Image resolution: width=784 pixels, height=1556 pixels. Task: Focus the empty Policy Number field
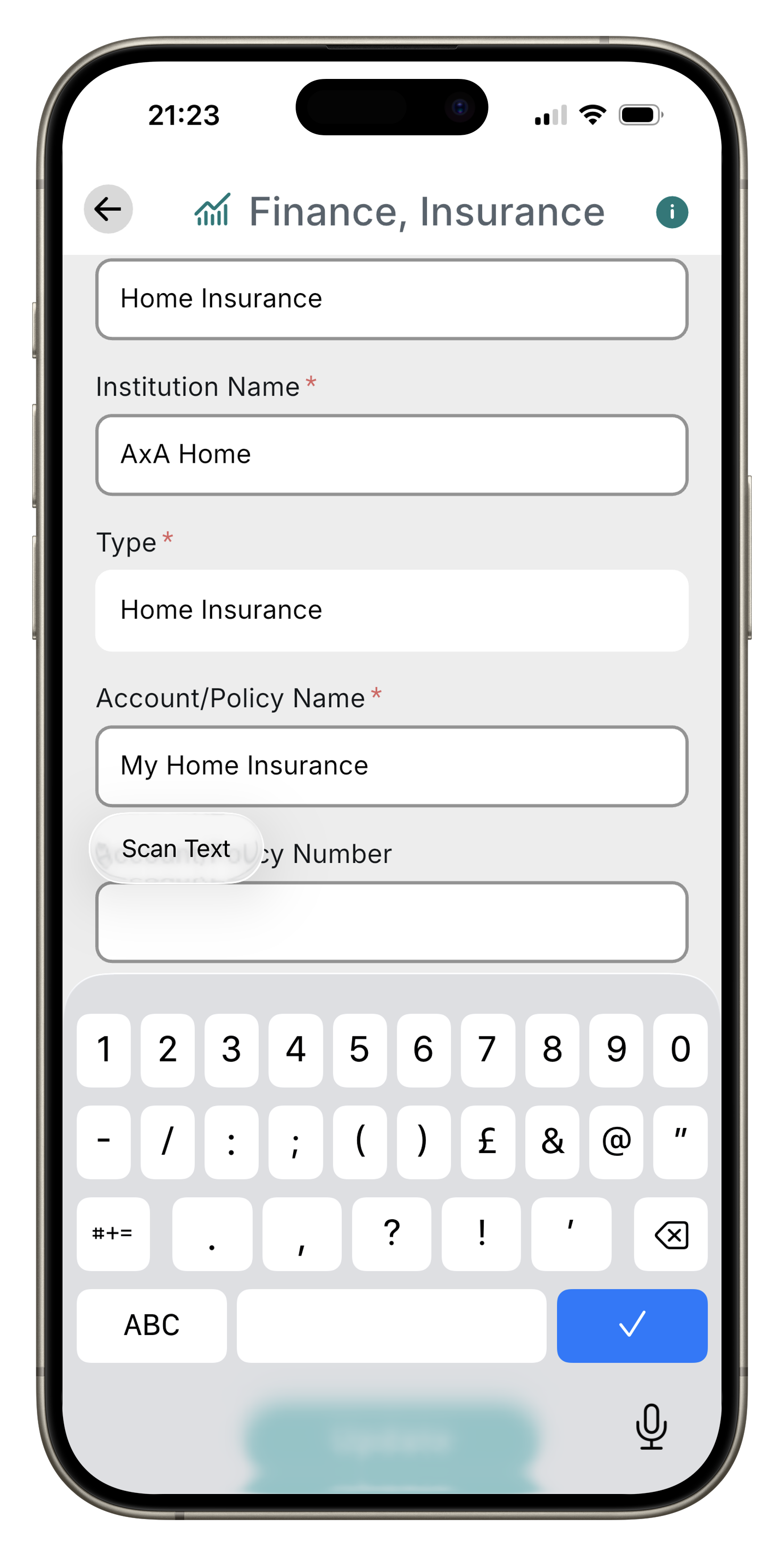(x=391, y=922)
